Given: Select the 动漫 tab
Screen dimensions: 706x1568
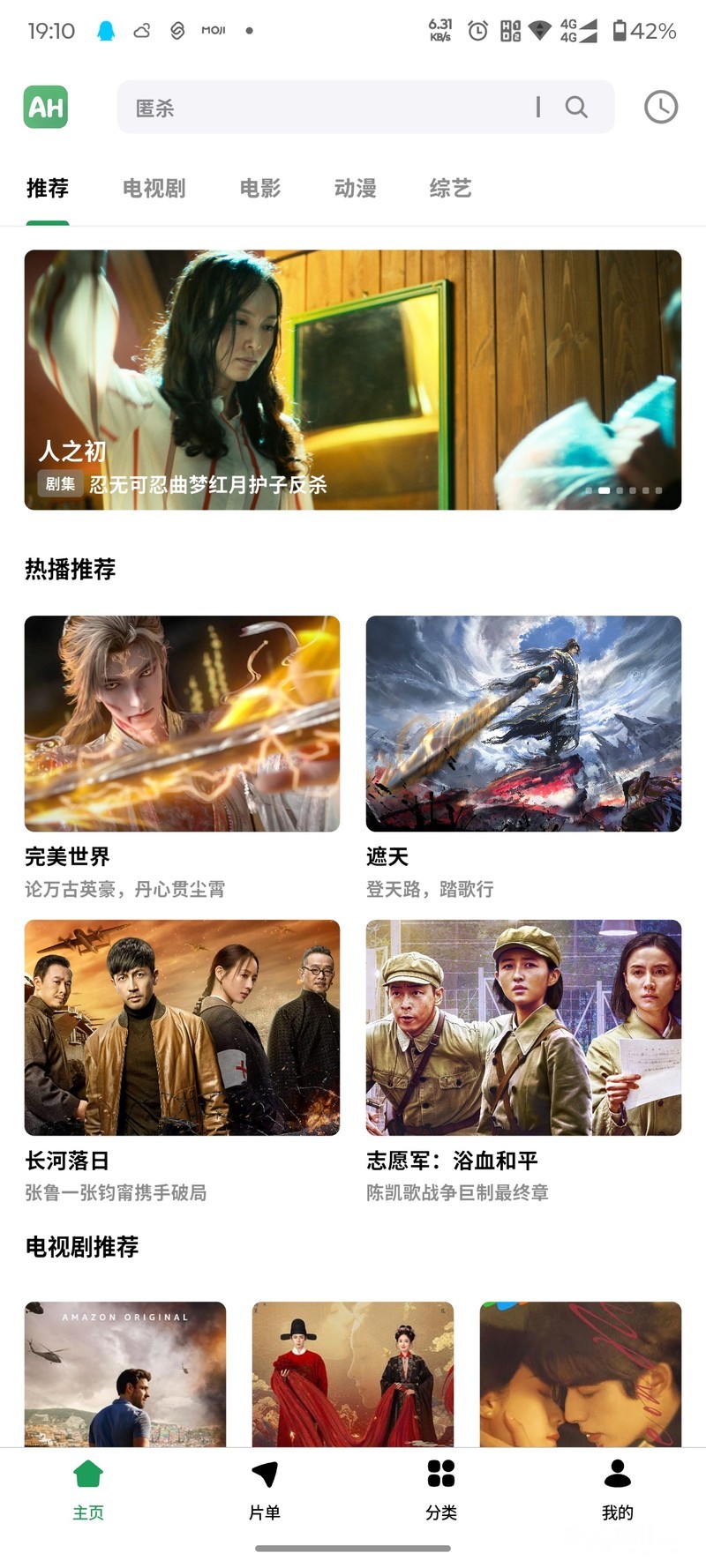Looking at the screenshot, I should point(356,188).
